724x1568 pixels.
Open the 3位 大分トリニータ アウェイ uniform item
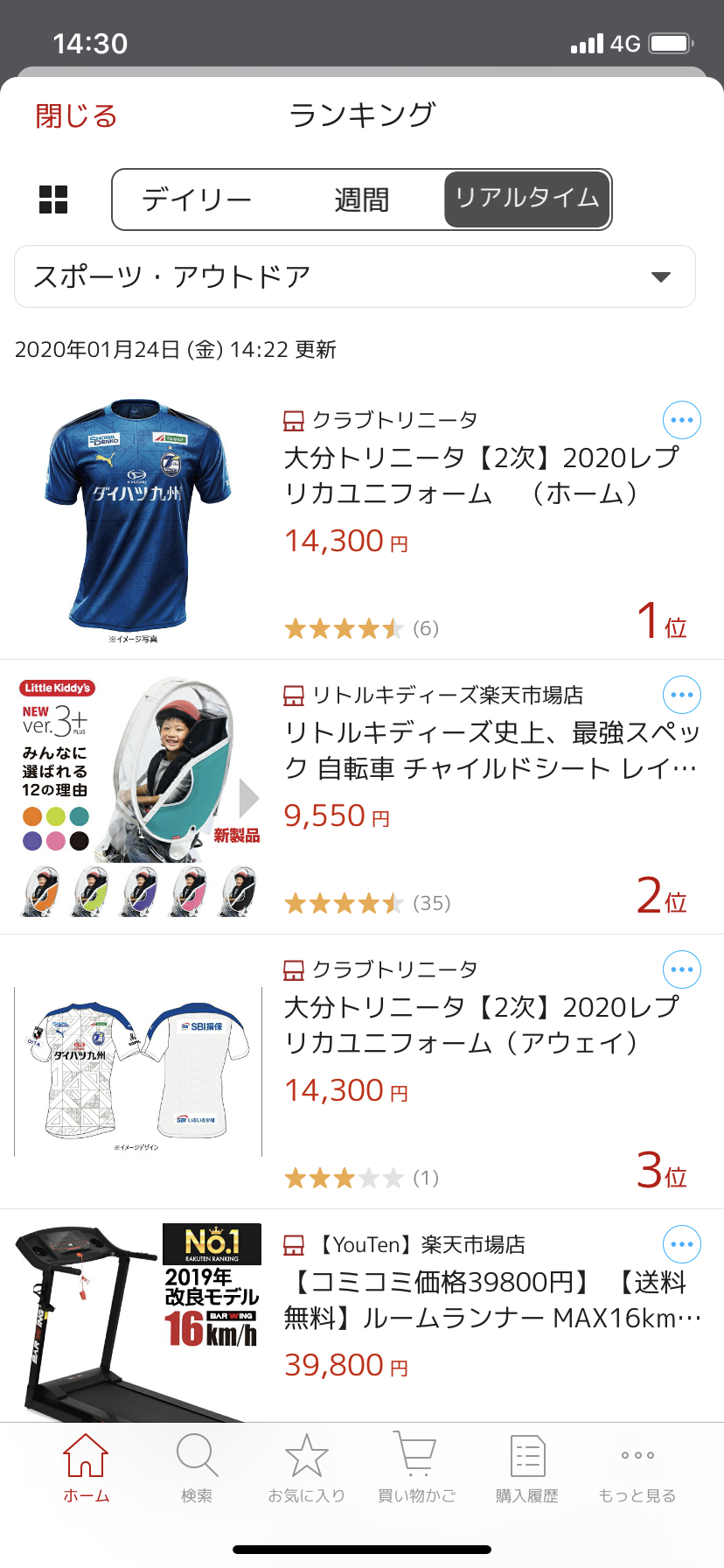481,1025
